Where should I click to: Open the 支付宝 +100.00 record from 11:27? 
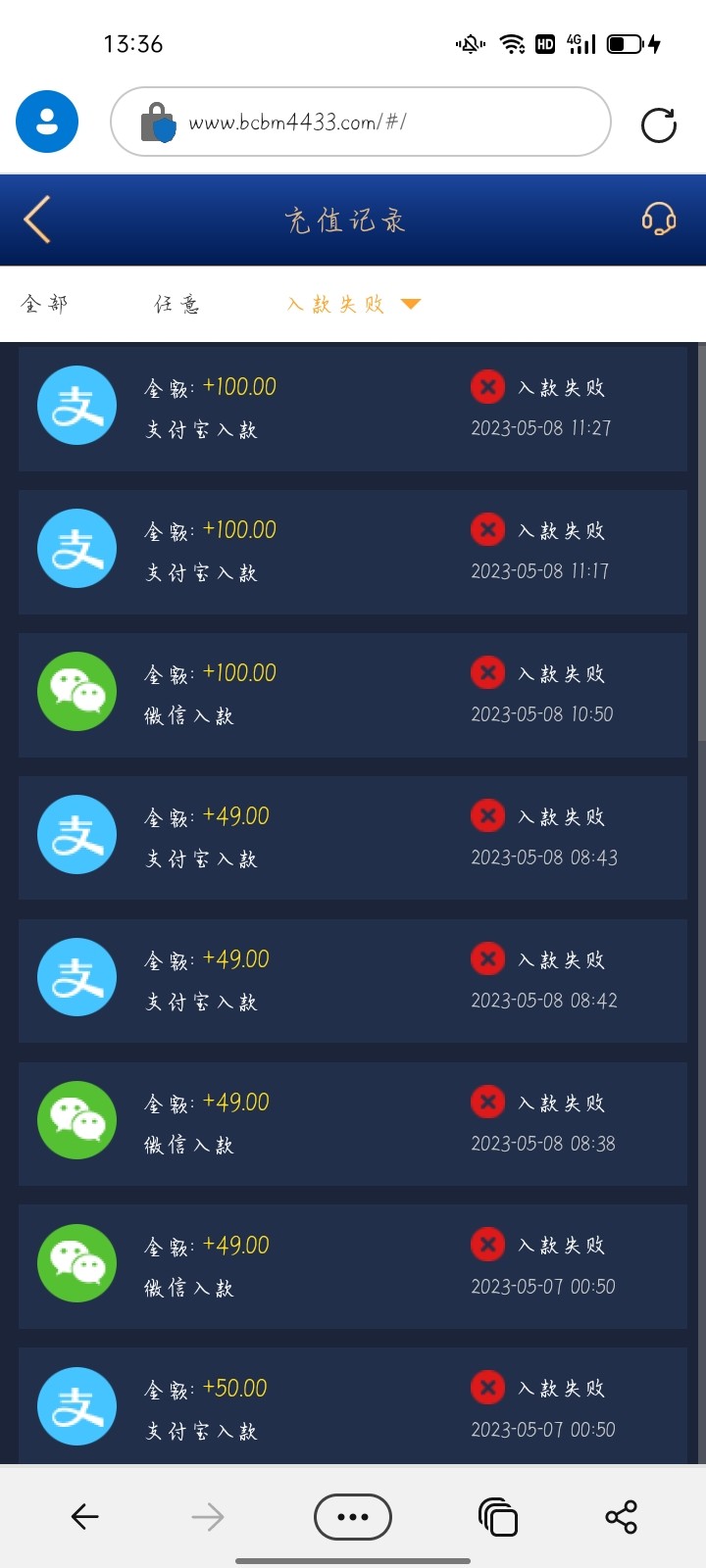click(352, 407)
